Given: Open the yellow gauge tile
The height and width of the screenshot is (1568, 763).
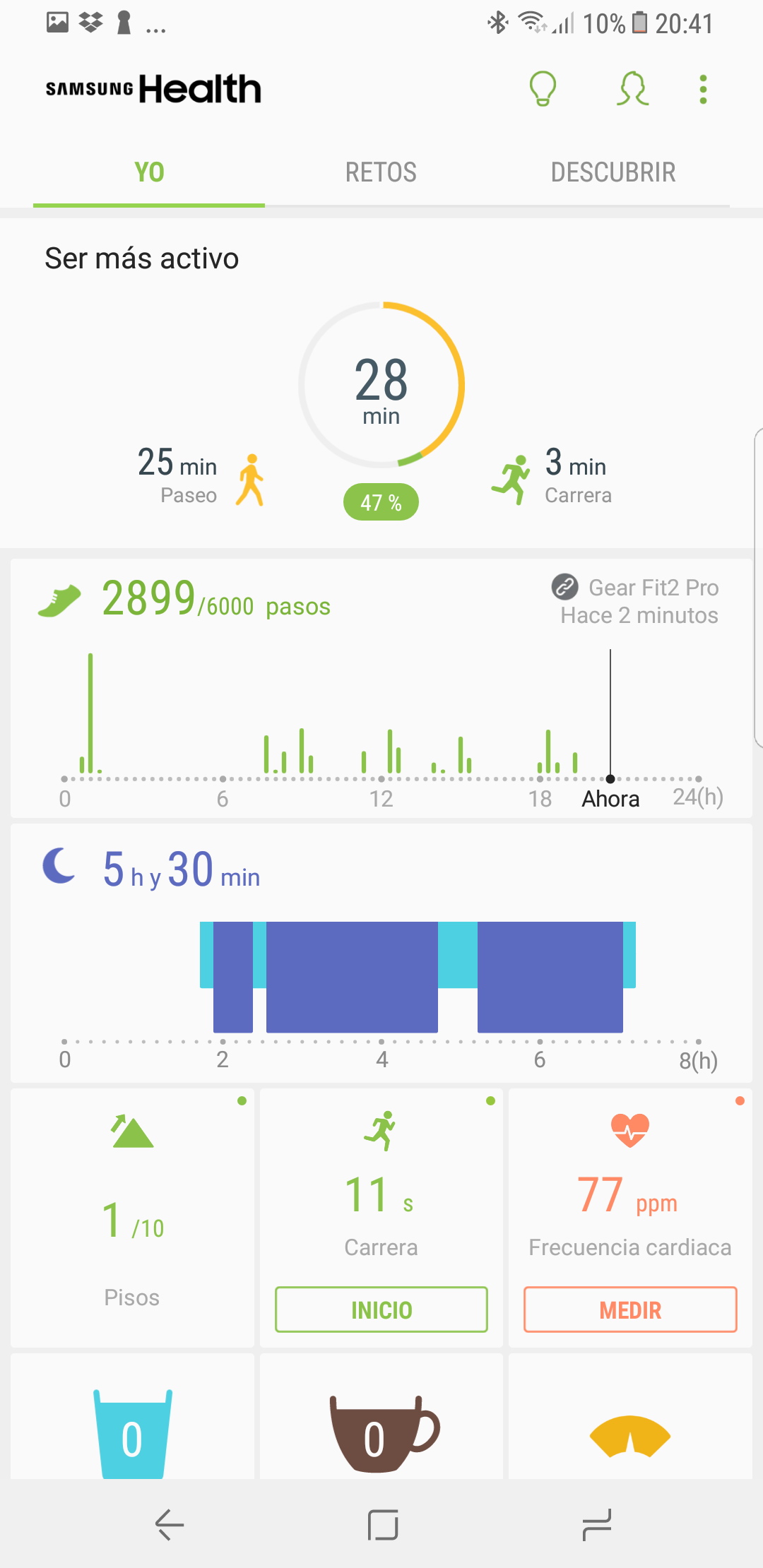Looking at the screenshot, I should [630, 1416].
